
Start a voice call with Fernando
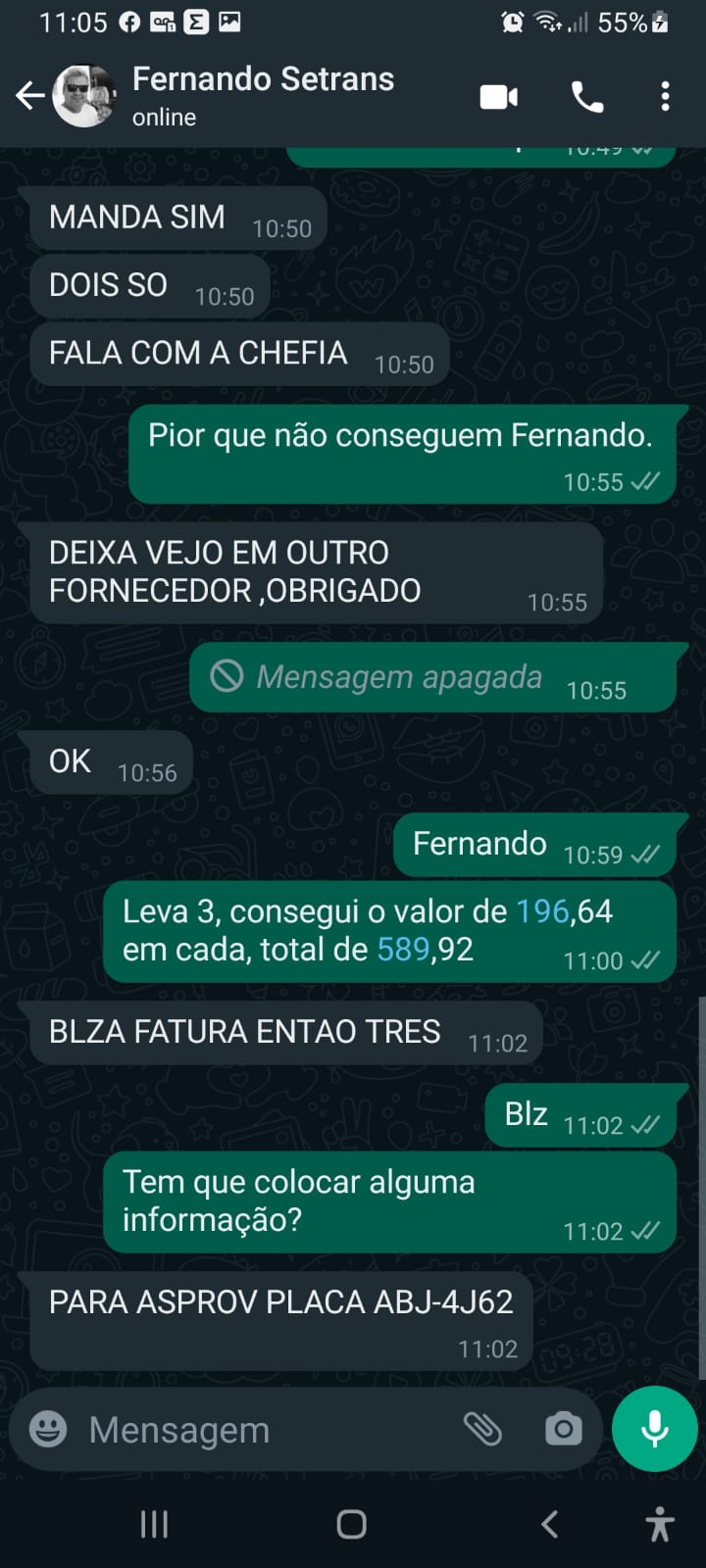(x=587, y=97)
